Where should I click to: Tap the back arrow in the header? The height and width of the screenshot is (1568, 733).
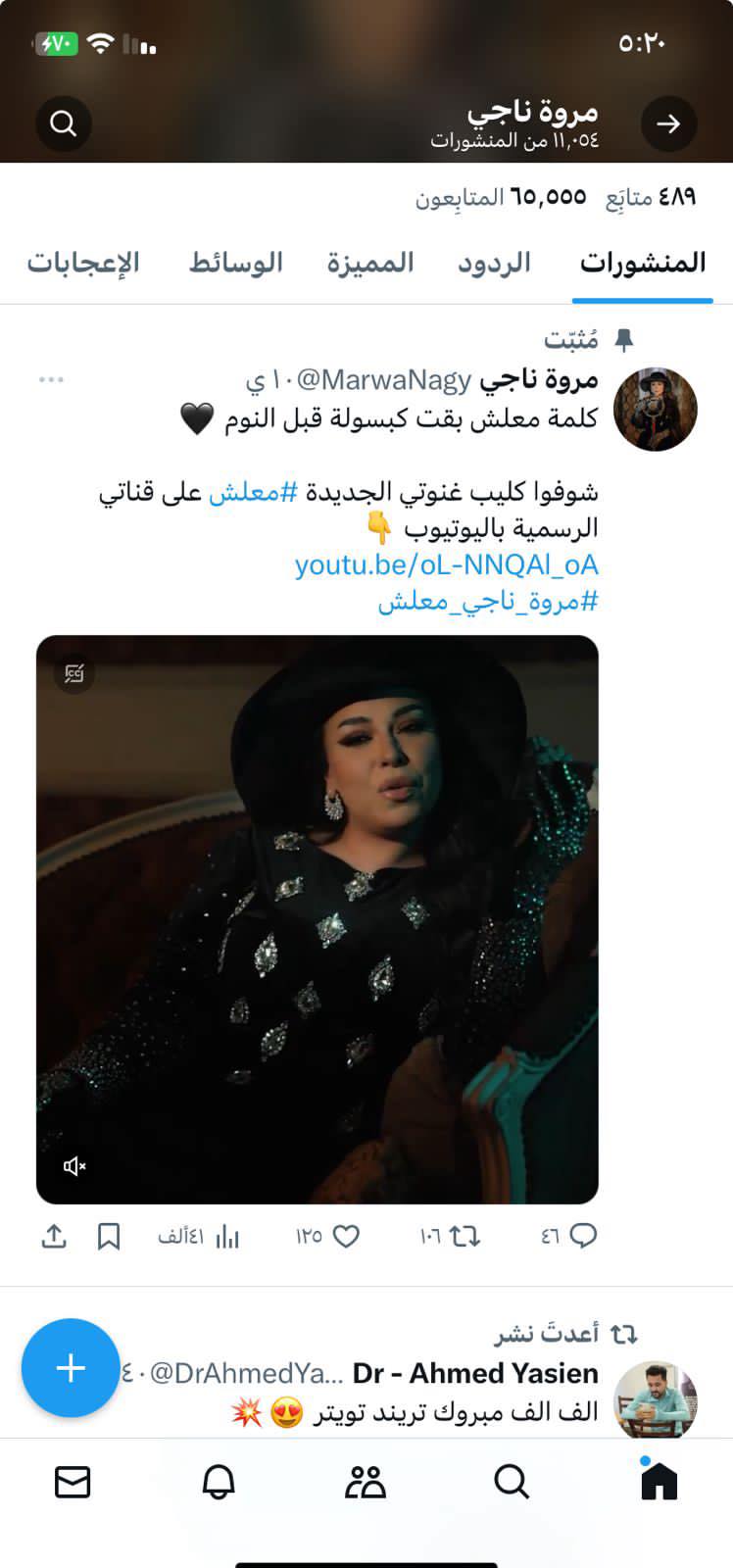click(x=668, y=123)
